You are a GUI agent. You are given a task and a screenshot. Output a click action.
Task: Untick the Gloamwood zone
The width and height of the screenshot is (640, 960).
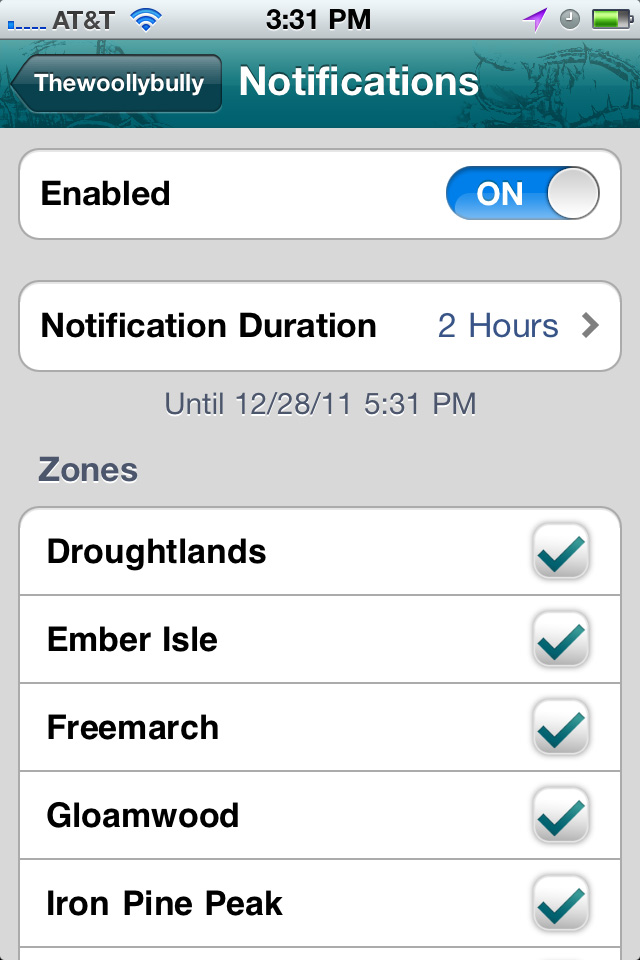(x=560, y=816)
